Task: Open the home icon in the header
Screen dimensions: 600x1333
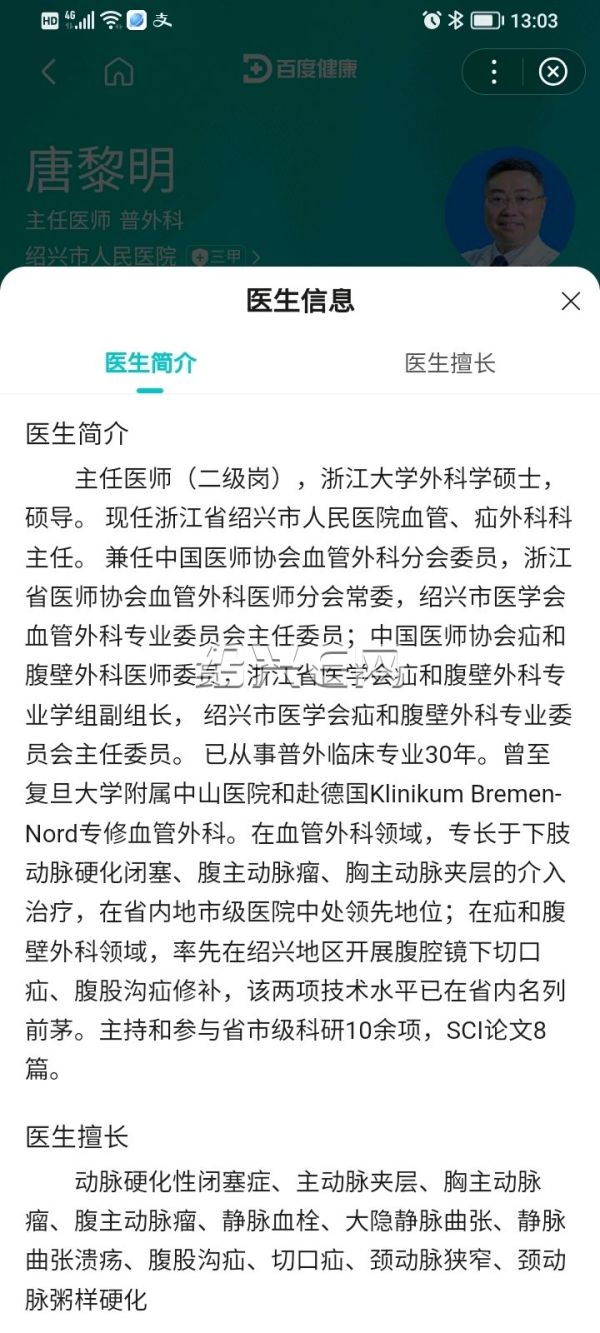Action: [x=118, y=72]
